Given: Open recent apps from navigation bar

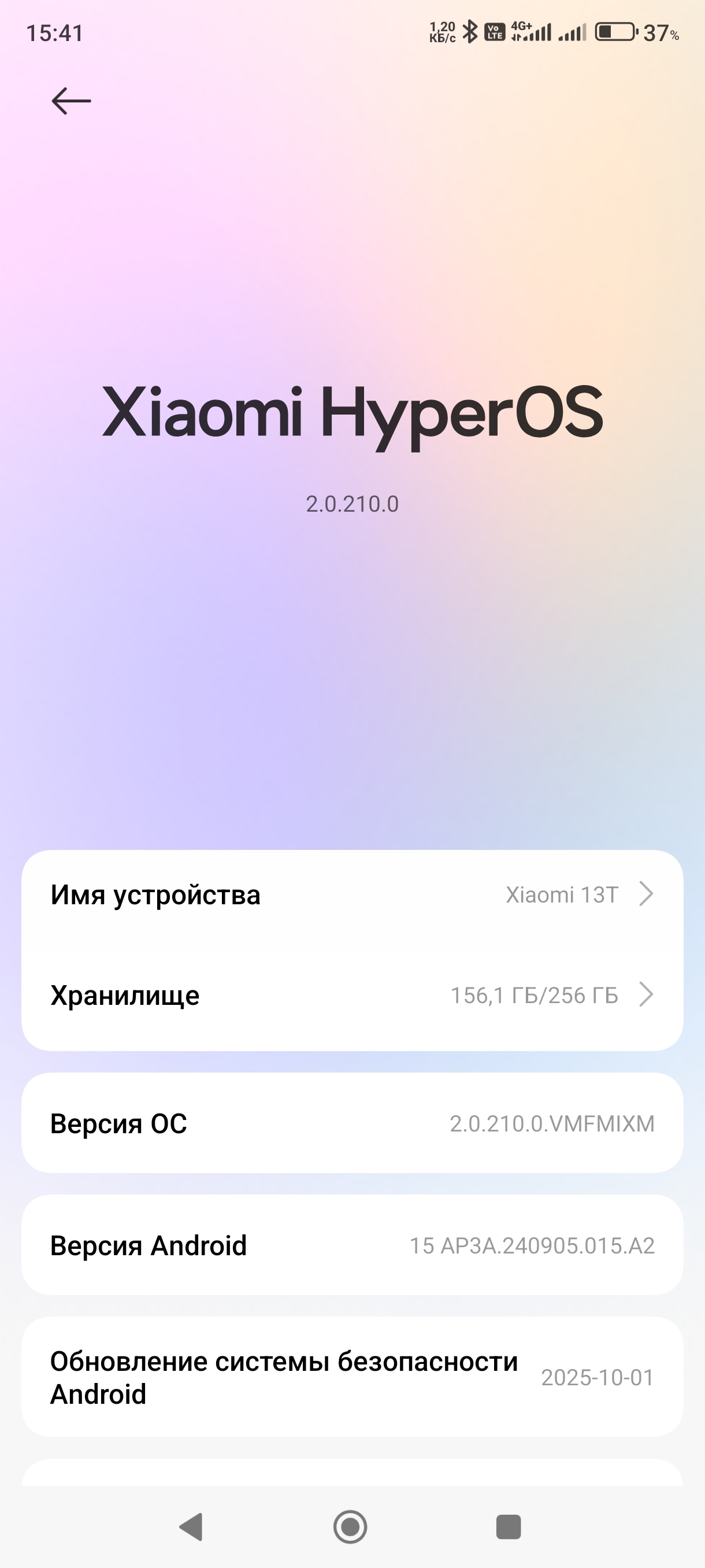Looking at the screenshot, I should [x=509, y=1526].
